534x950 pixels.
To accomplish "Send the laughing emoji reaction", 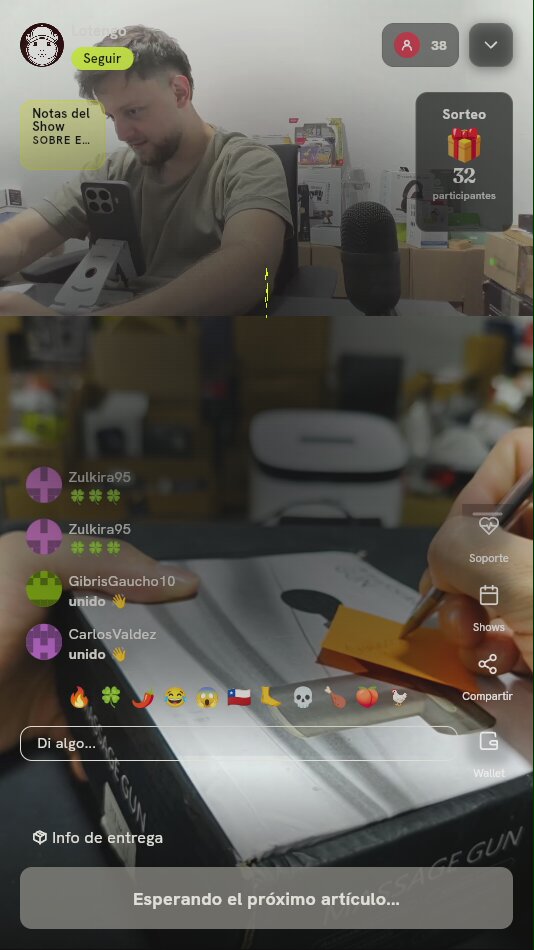I will [x=175, y=697].
